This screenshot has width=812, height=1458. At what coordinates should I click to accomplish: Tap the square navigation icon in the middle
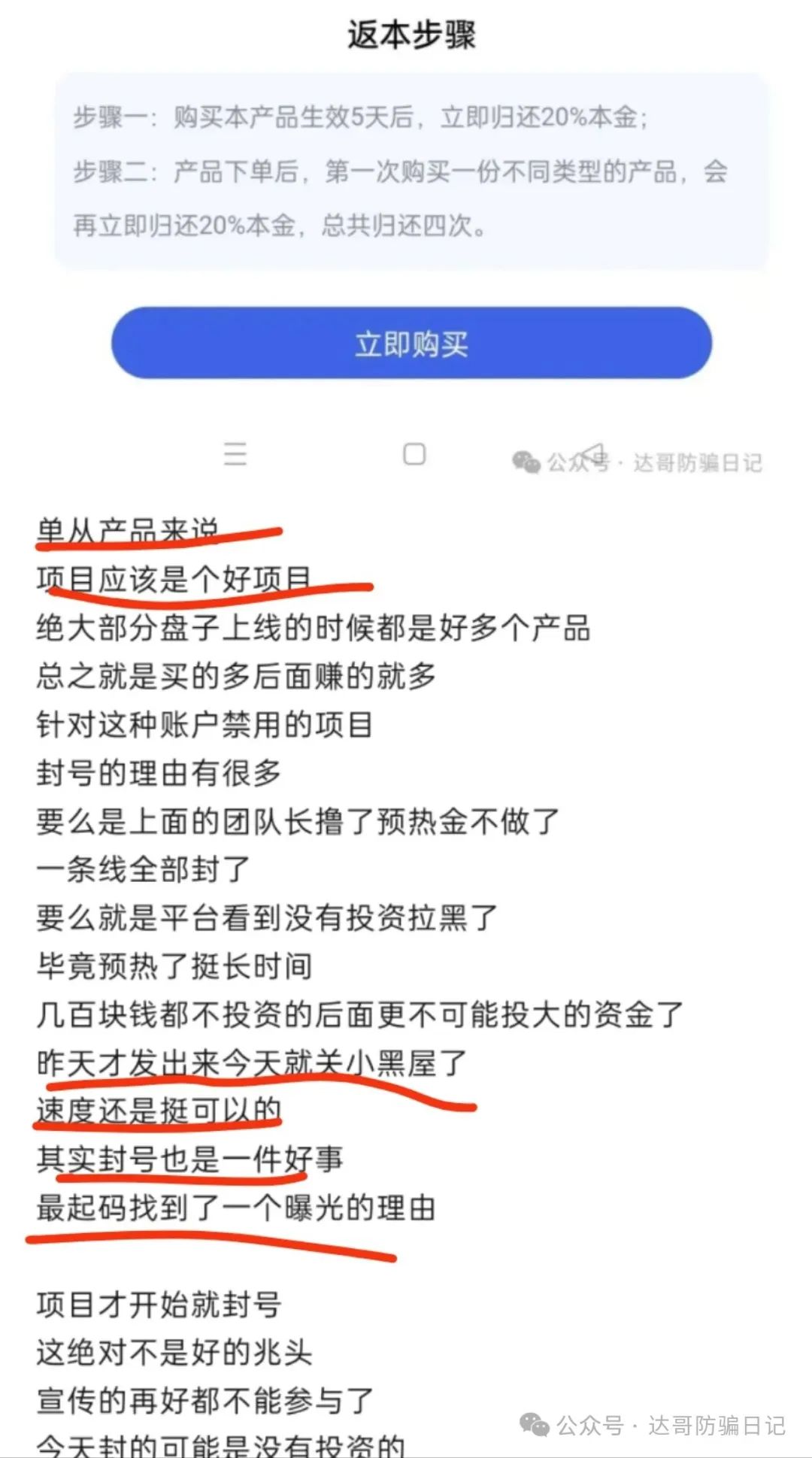(414, 455)
